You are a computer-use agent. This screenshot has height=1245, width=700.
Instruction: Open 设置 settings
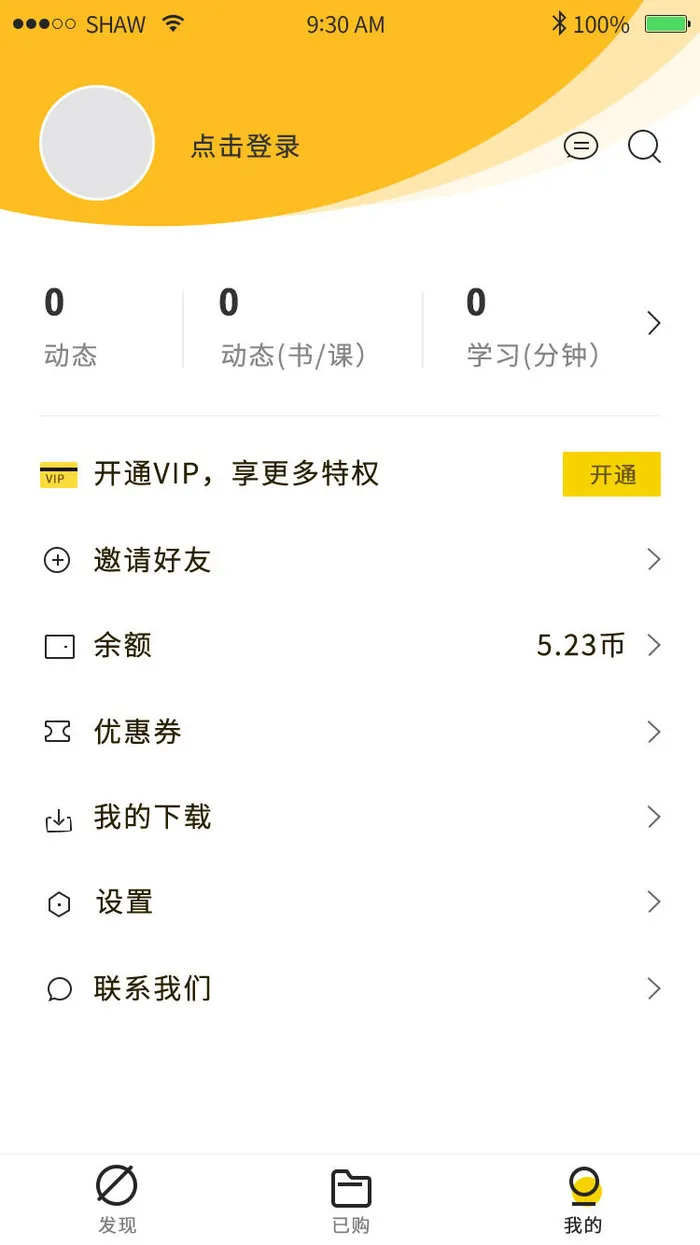(x=350, y=903)
